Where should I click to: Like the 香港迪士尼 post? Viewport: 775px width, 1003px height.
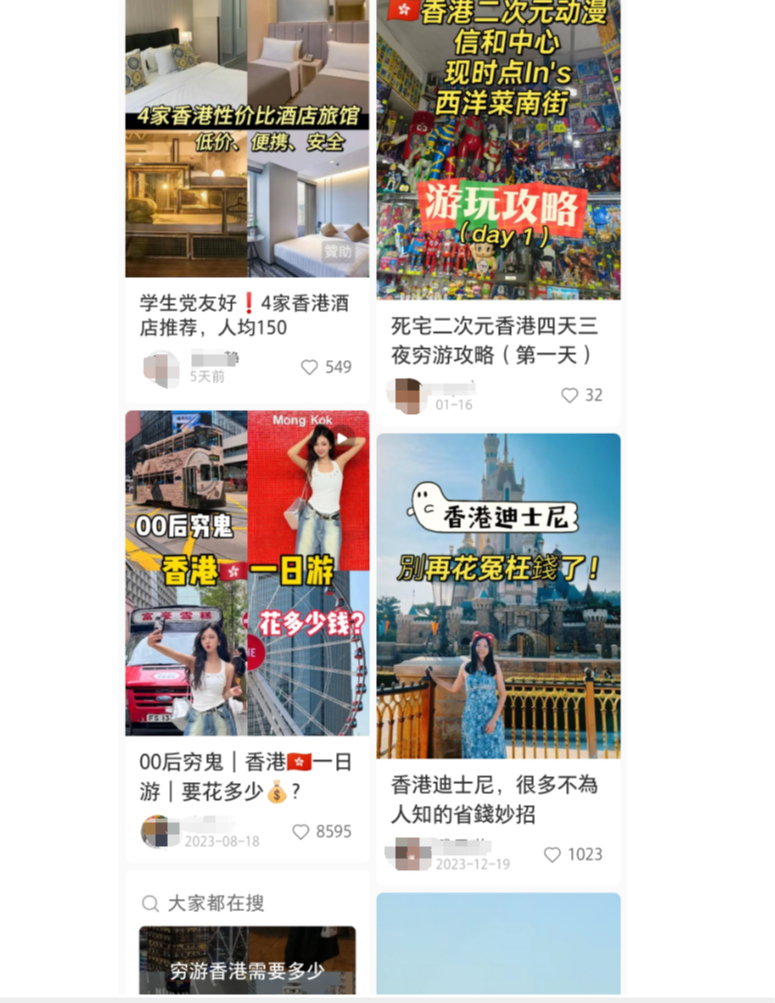552,854
